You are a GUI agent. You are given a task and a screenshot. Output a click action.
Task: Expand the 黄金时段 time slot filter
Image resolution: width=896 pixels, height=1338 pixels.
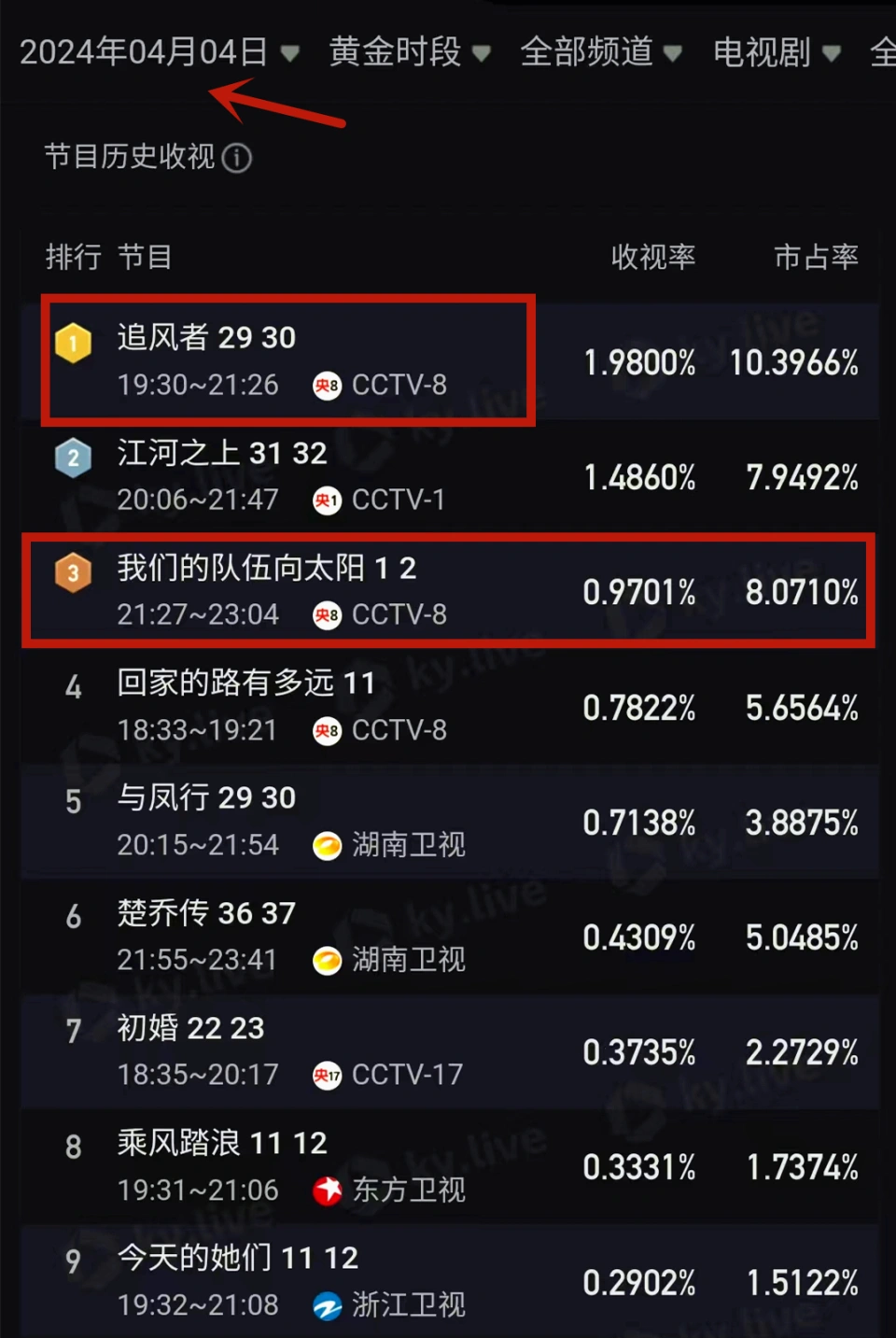[x=409, y=52]
